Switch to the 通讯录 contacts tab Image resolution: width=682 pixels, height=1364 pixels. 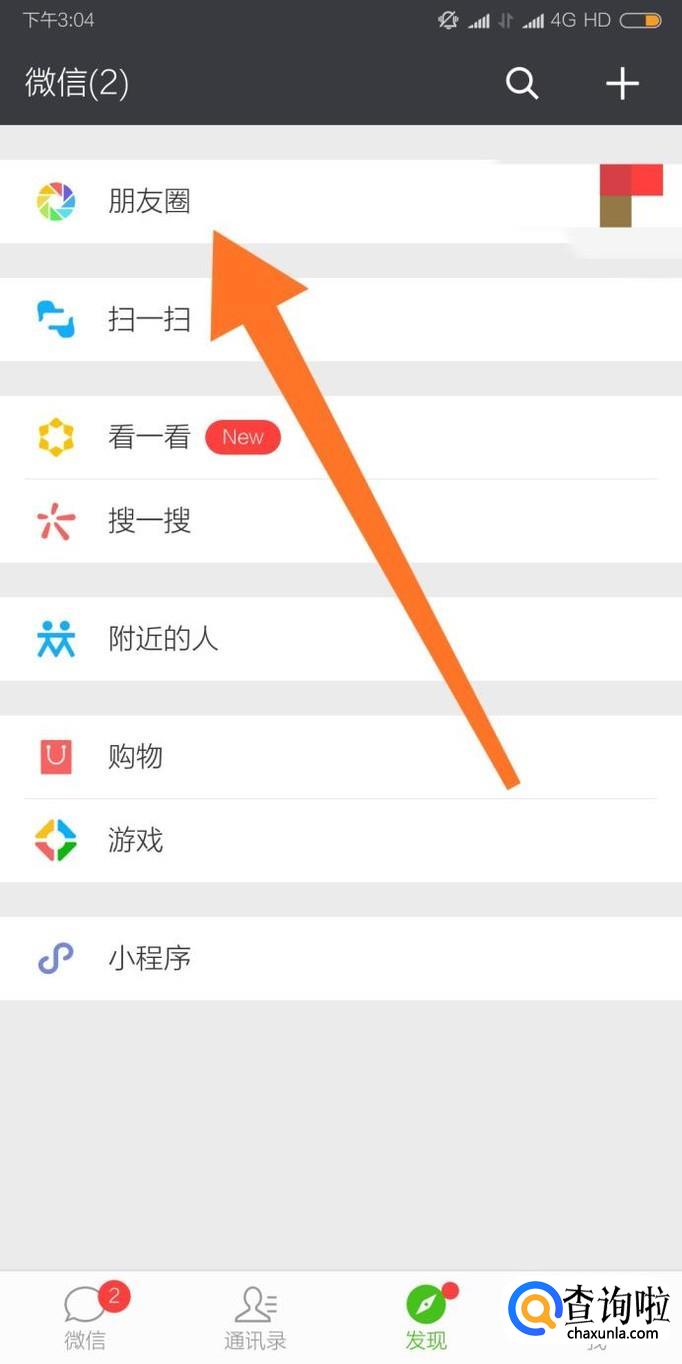[x=256, y=1318]
